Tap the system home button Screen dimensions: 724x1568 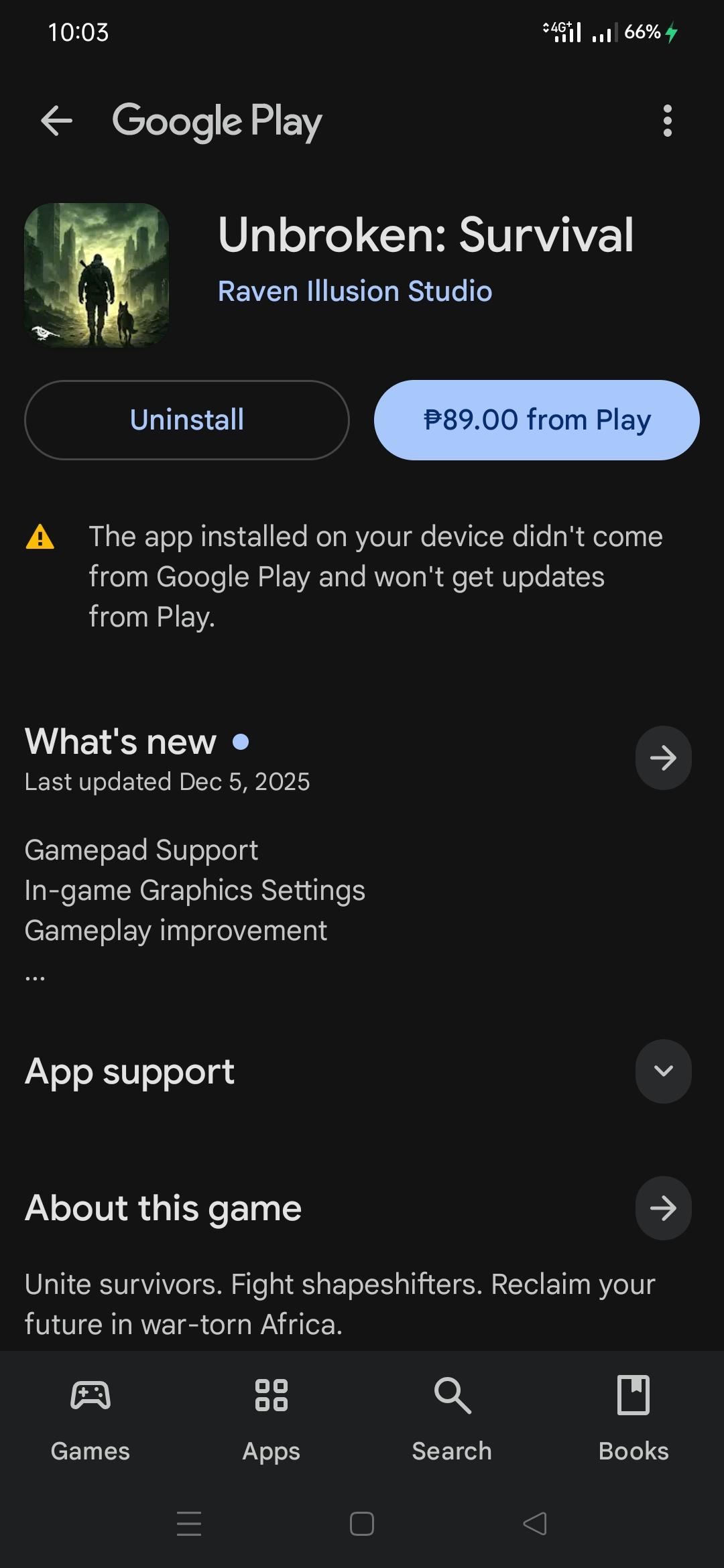(x=362, y=1524)
